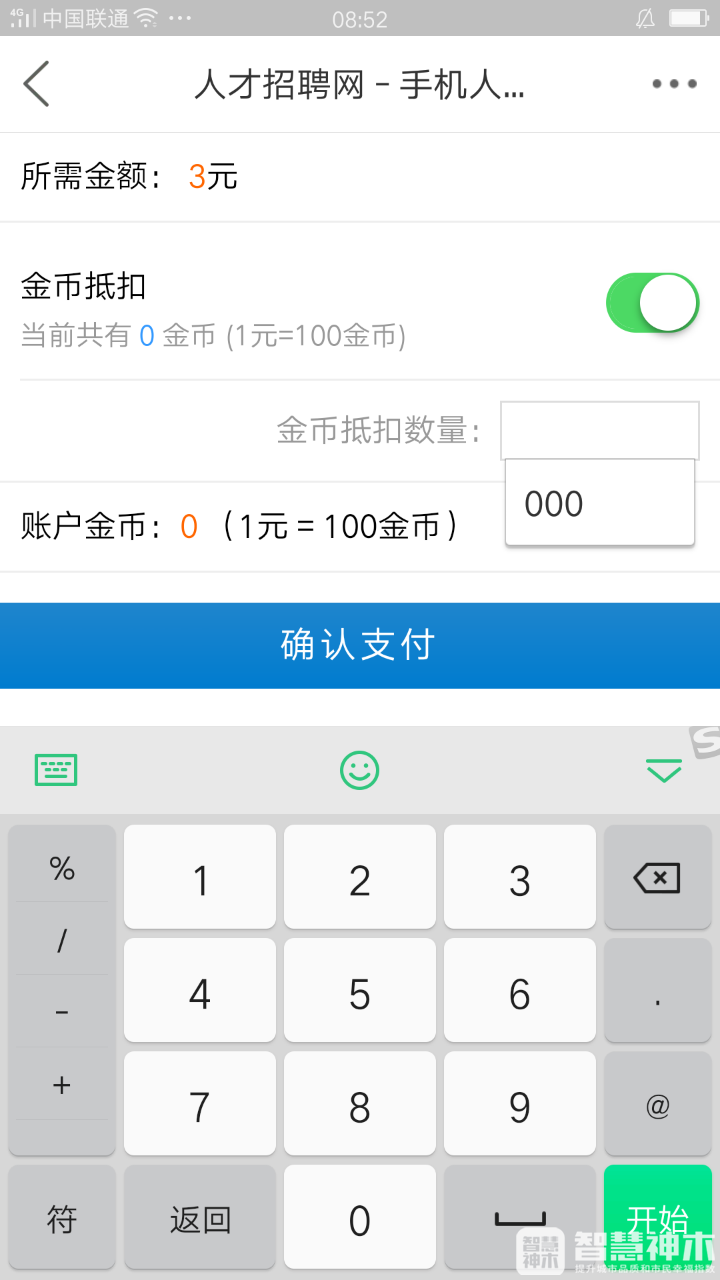Image resolution: width=720 pixels, height=1280 pixels.
Task: Open the emoji smiley panel
Action: (360, 770)
